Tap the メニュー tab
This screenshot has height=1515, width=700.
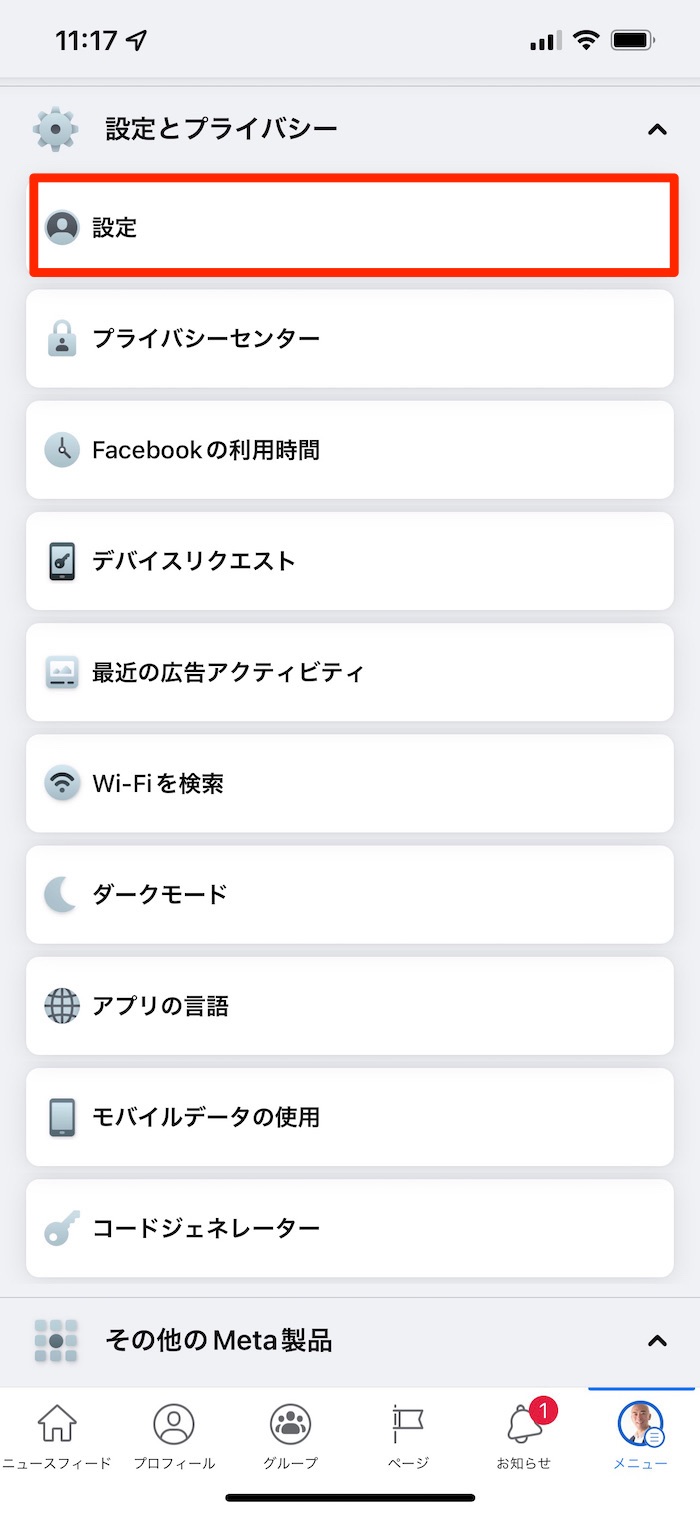pos(640,1436)
